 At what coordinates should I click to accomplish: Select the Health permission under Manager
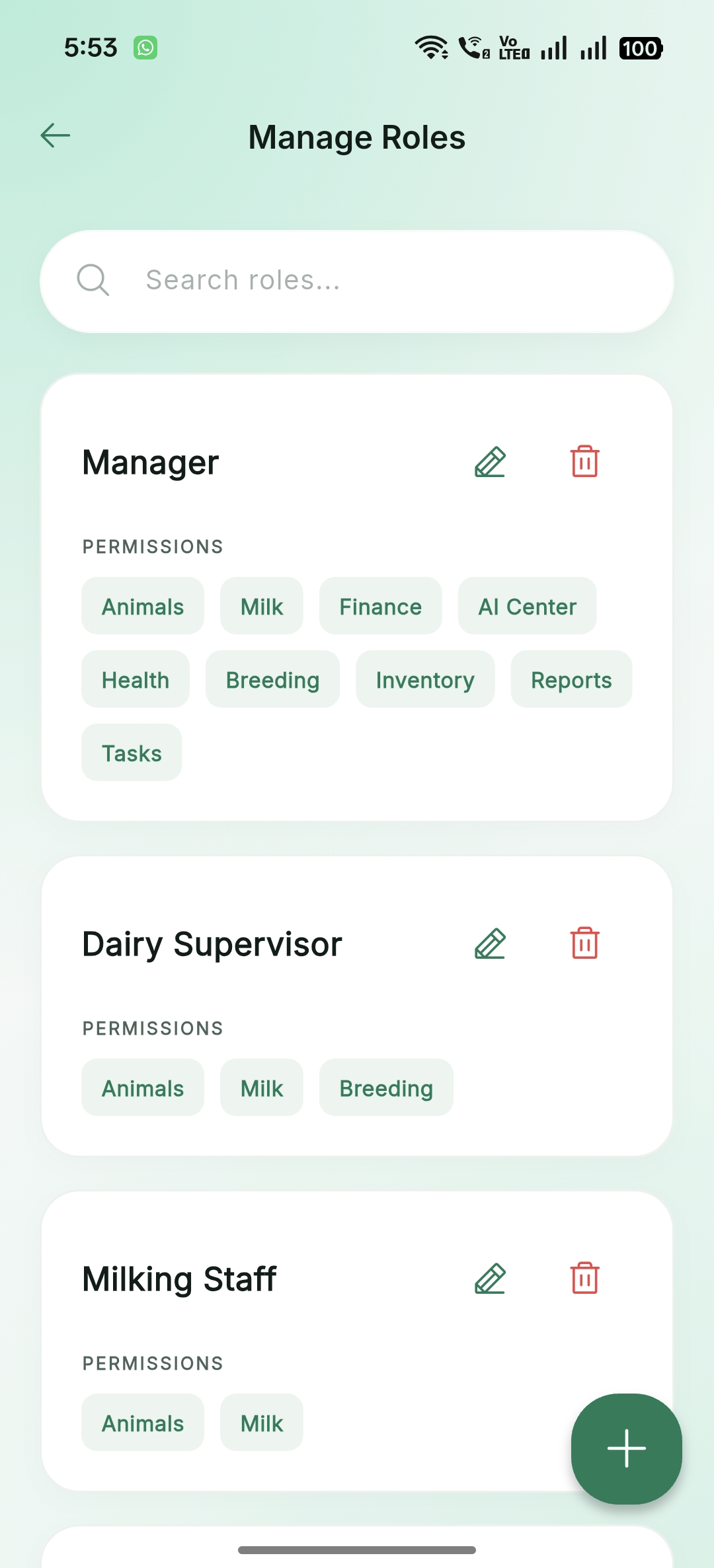[x=135, y=679]
